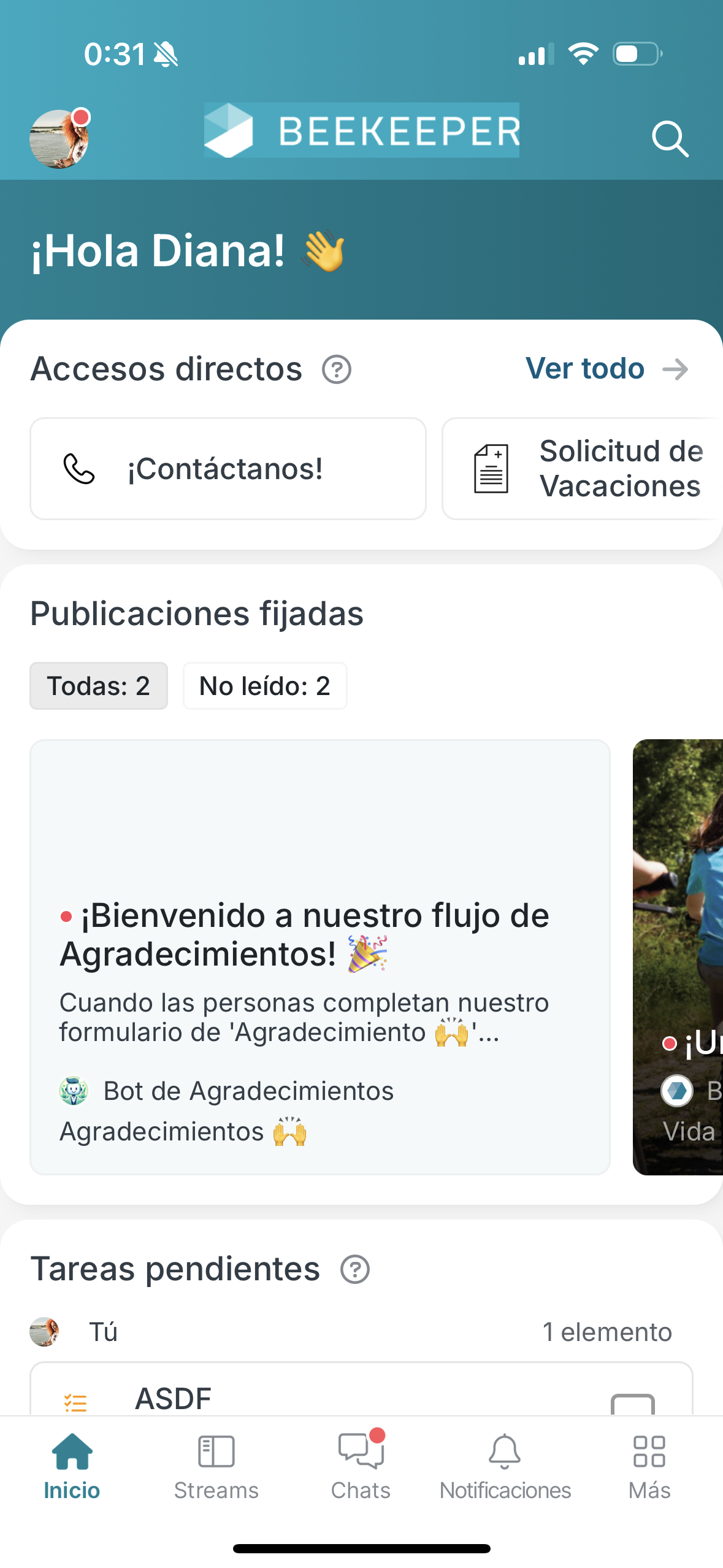
Task: Open the Chats tab
Action: pyautogui.click(x=361, y=1466)
